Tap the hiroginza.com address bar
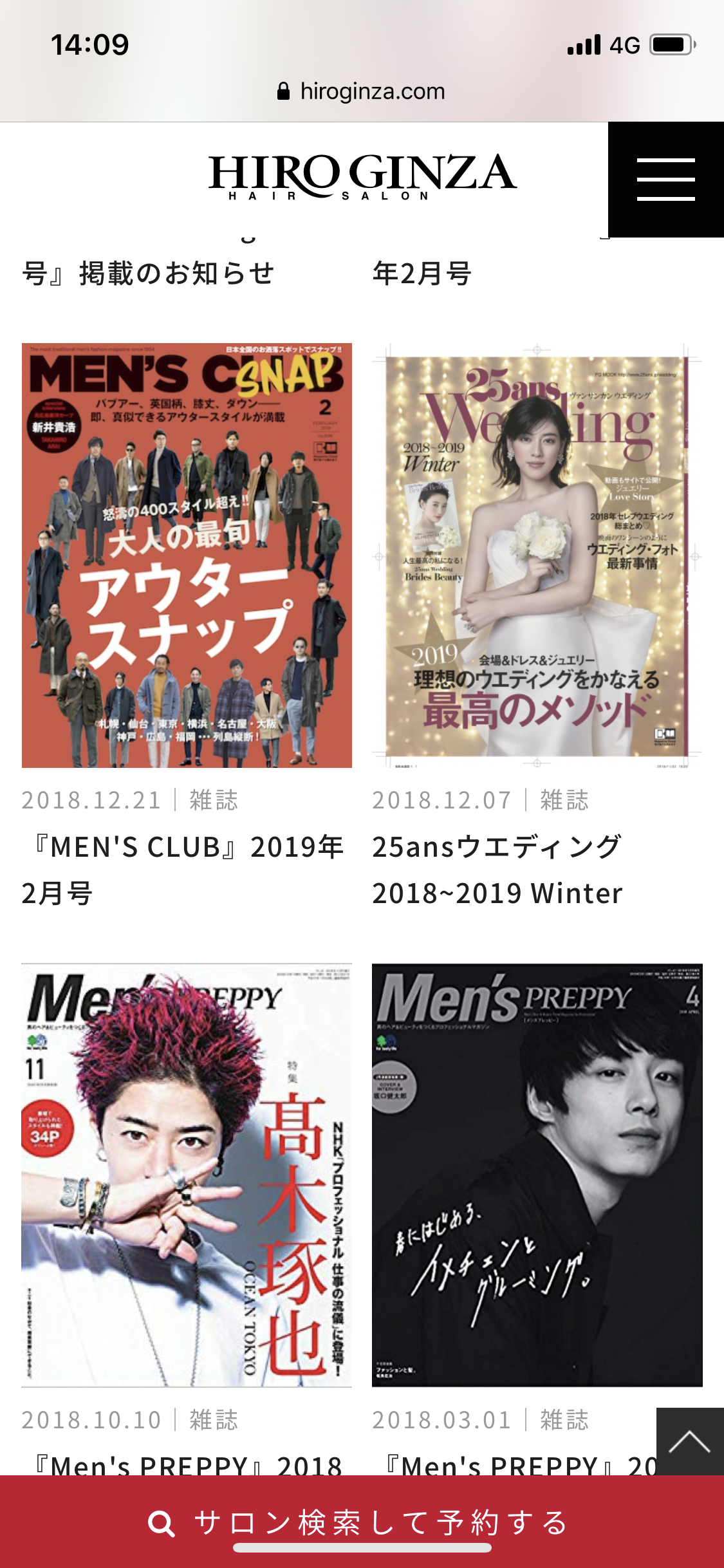 (362, 91)
